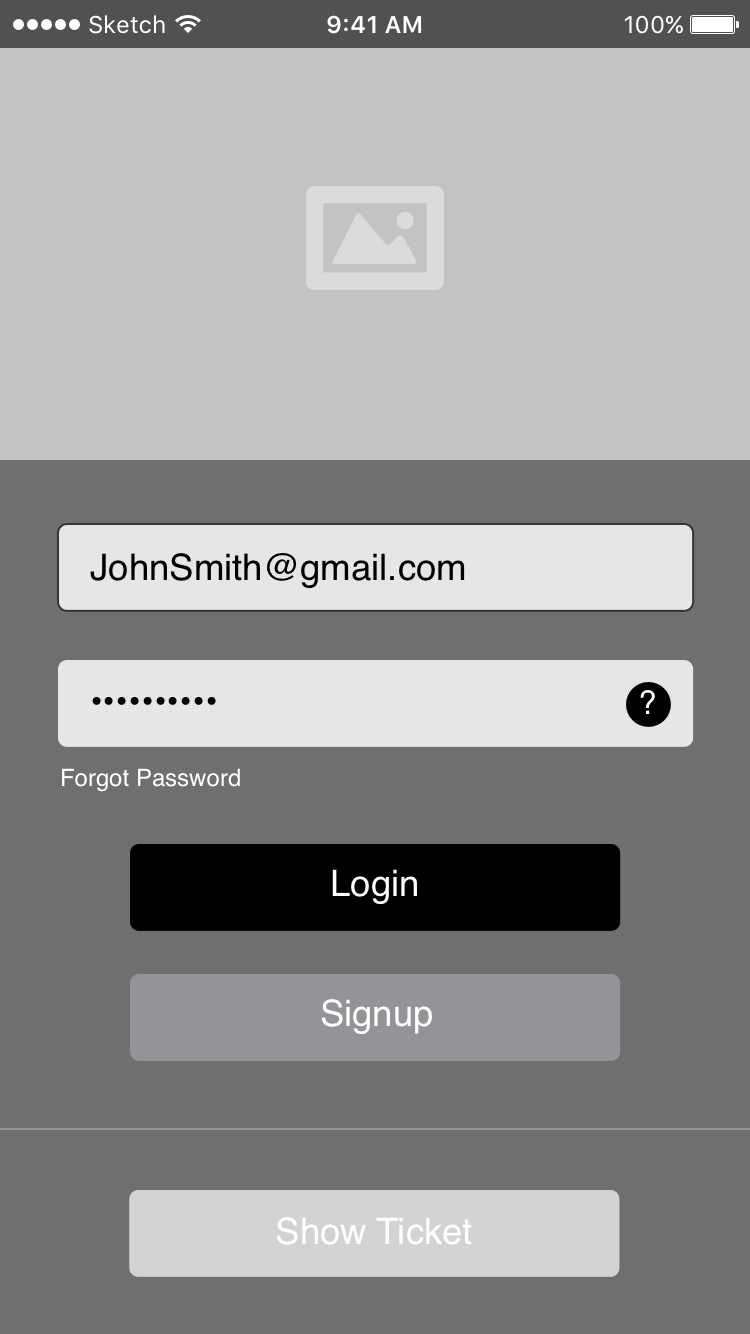Image resolution: width=750 pixels, height=1334 pixels.
Task: Open the Forgot Password link
Action: [151, 778]
